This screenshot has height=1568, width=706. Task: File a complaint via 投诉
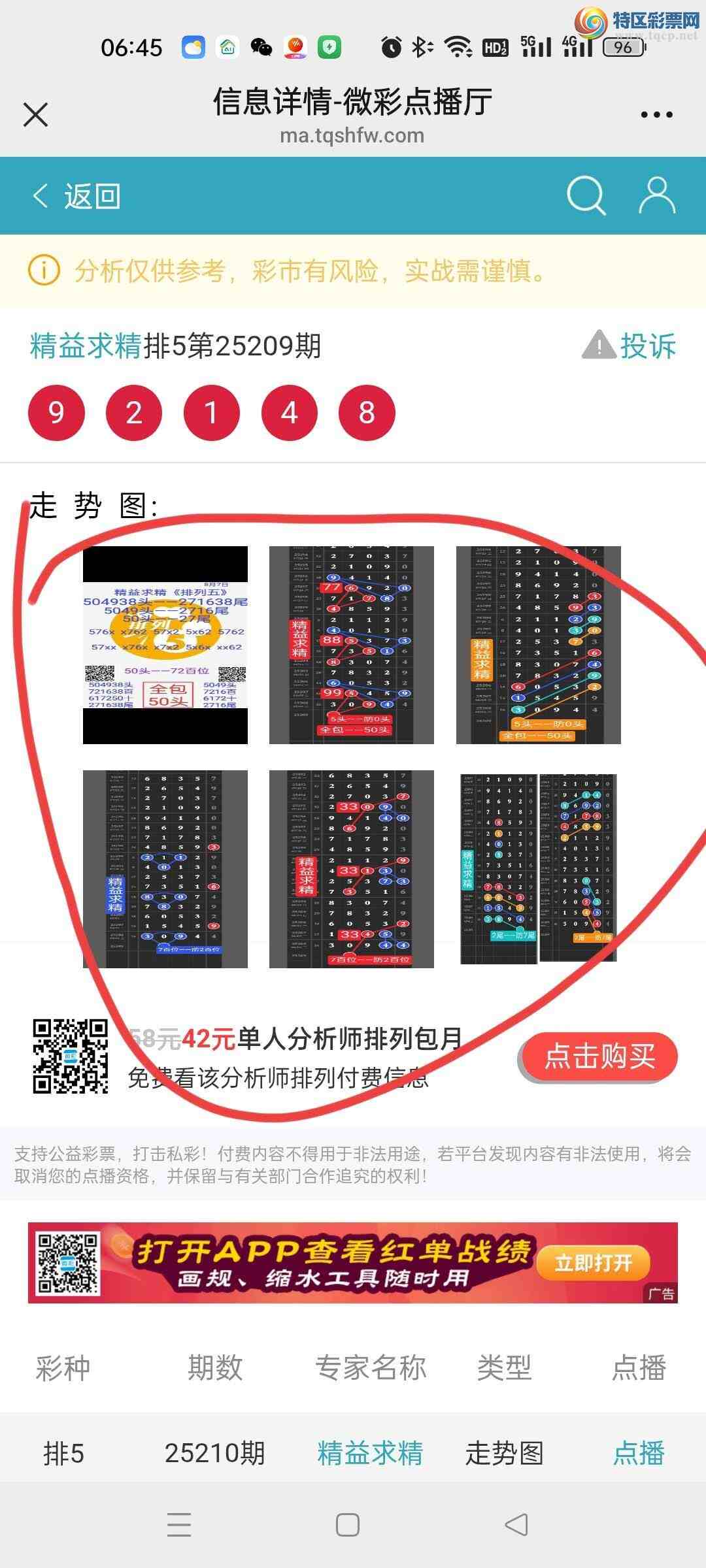tap(630, 346)
